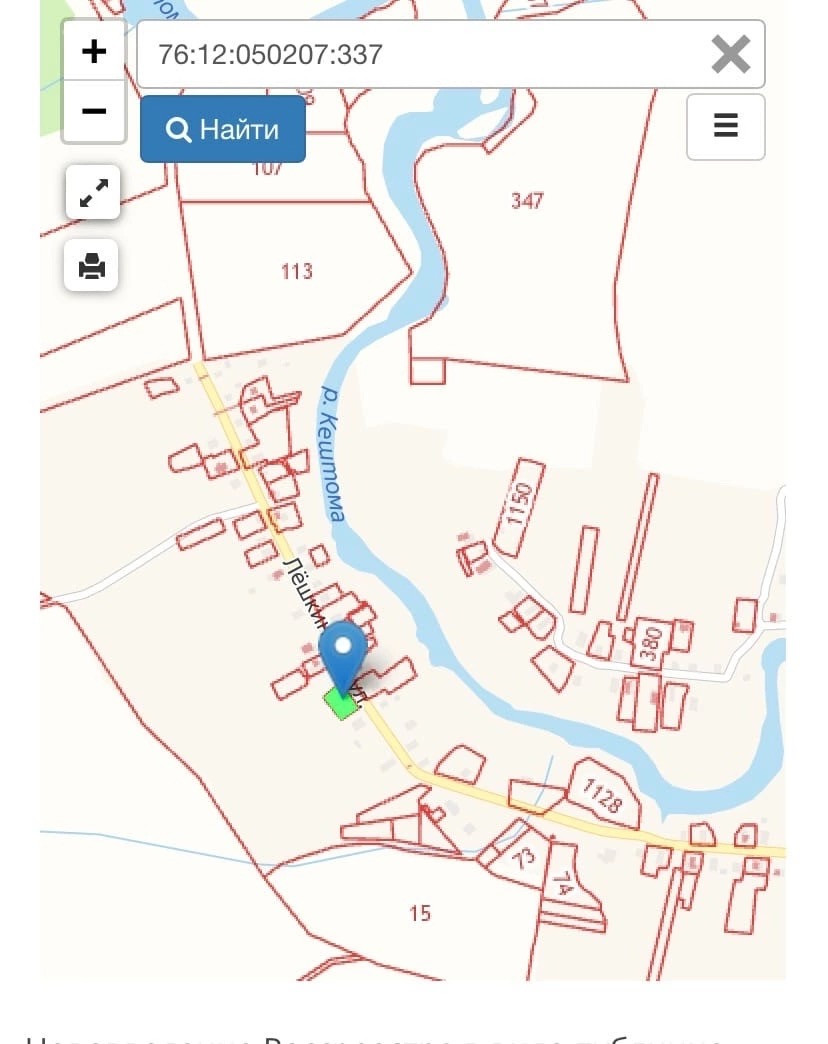Tap the cadastral number search field

420,54
